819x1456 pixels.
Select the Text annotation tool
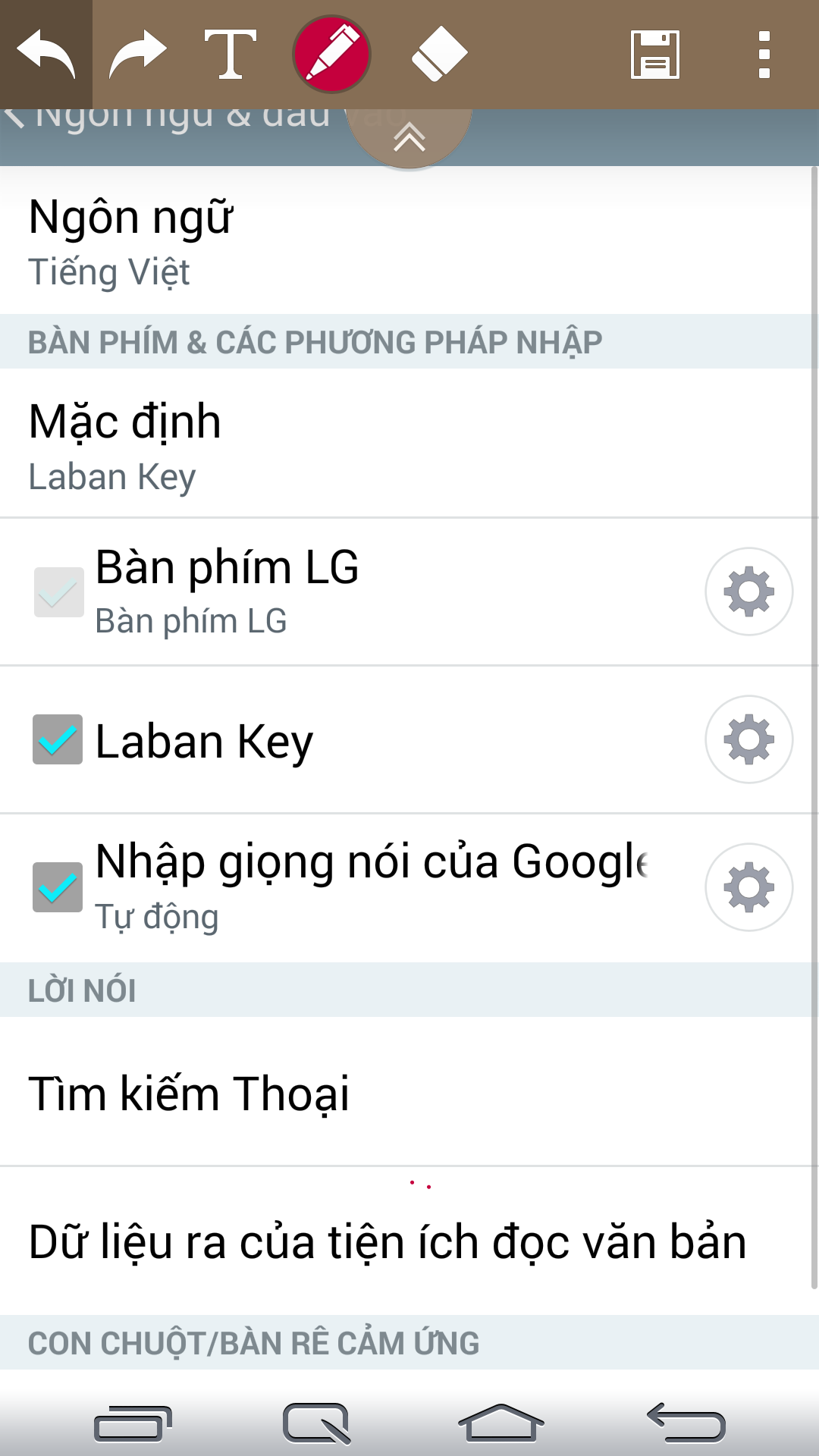(x=232, y=53)
